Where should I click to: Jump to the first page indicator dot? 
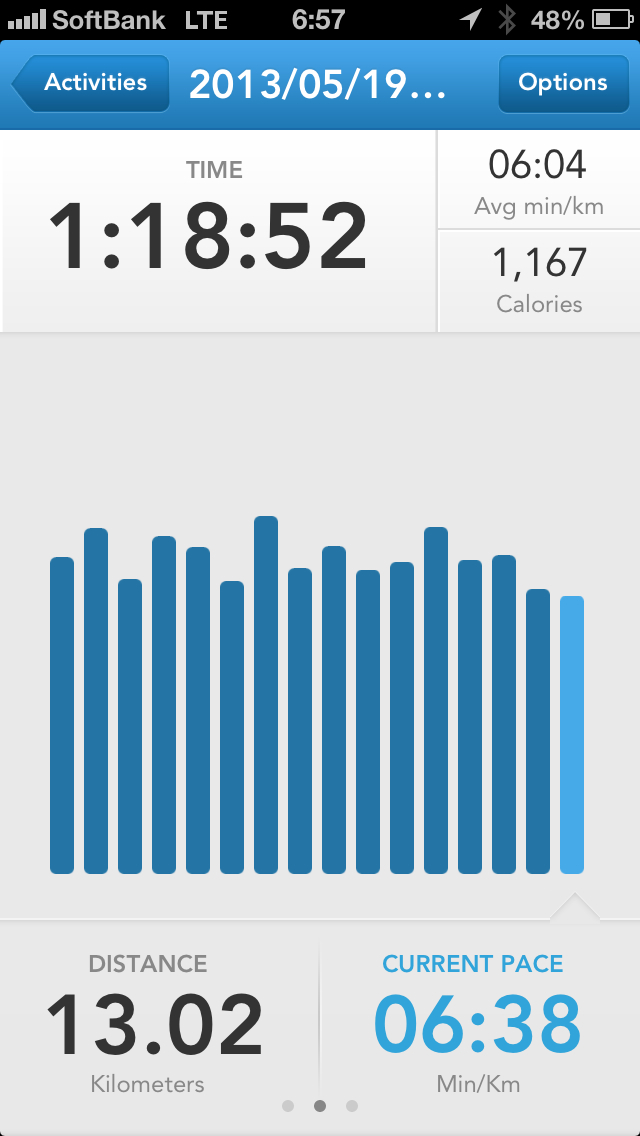click(x=288, y=1106)
